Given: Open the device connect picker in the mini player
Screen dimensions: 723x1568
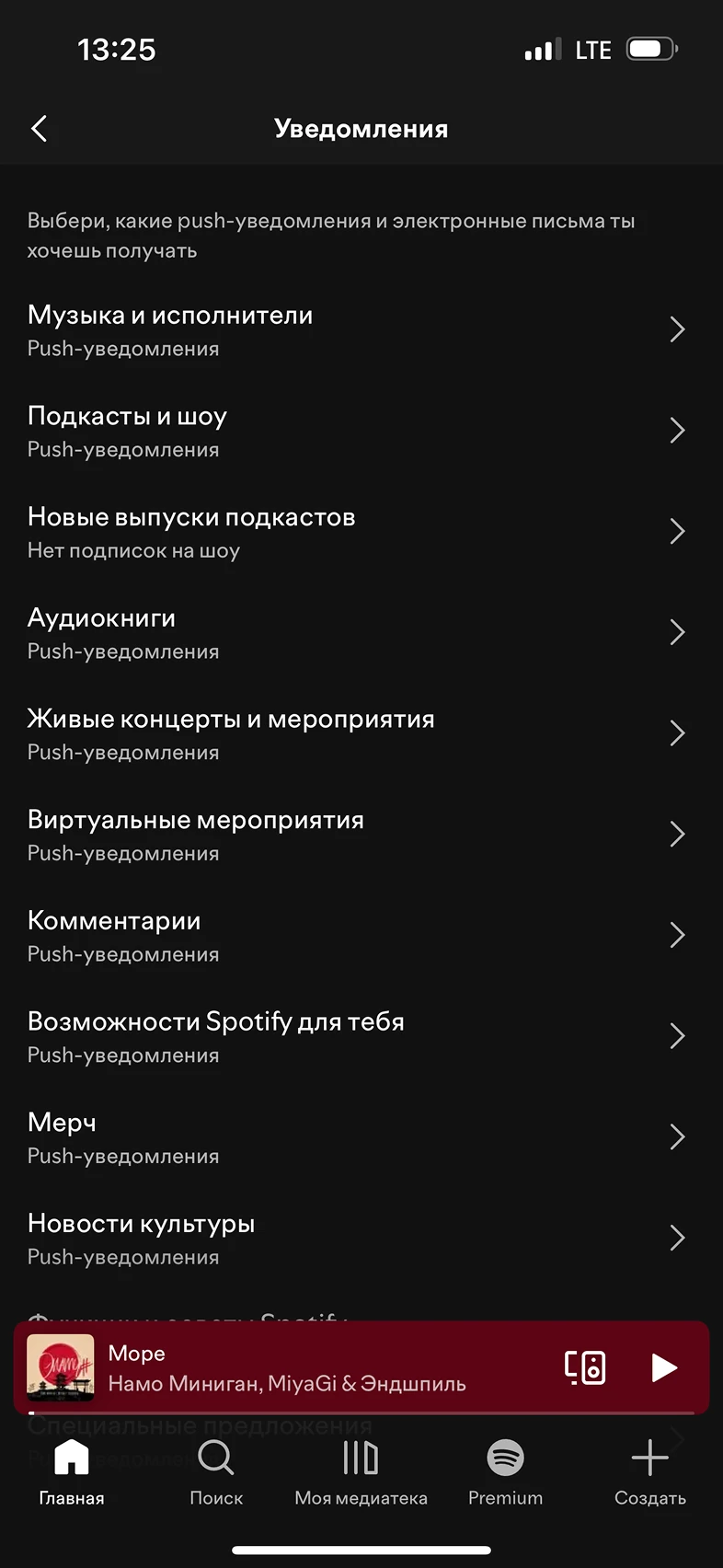Looking at the screenshot, I should (x=585, y=1367).
